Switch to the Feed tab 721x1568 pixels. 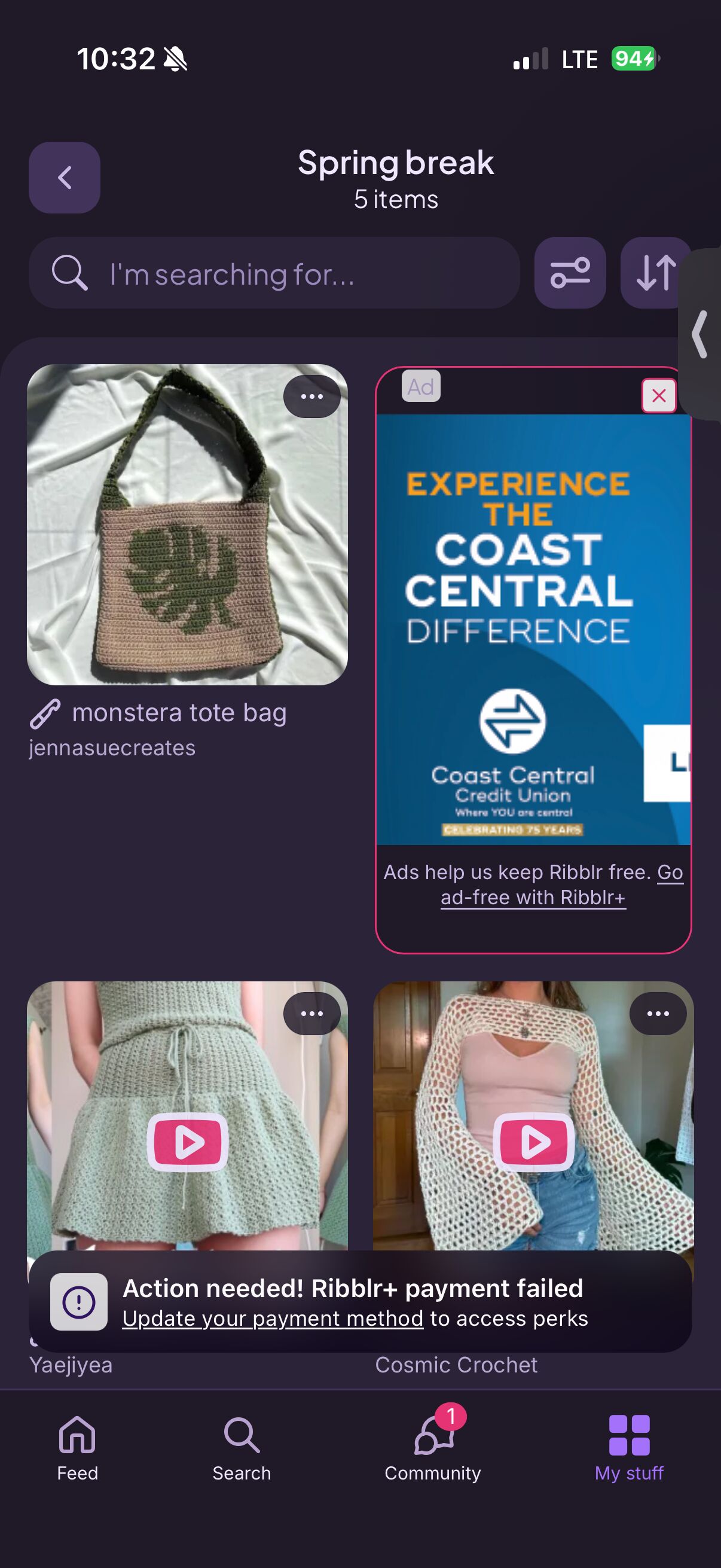pyautogui.click(x=77, y=1448)
